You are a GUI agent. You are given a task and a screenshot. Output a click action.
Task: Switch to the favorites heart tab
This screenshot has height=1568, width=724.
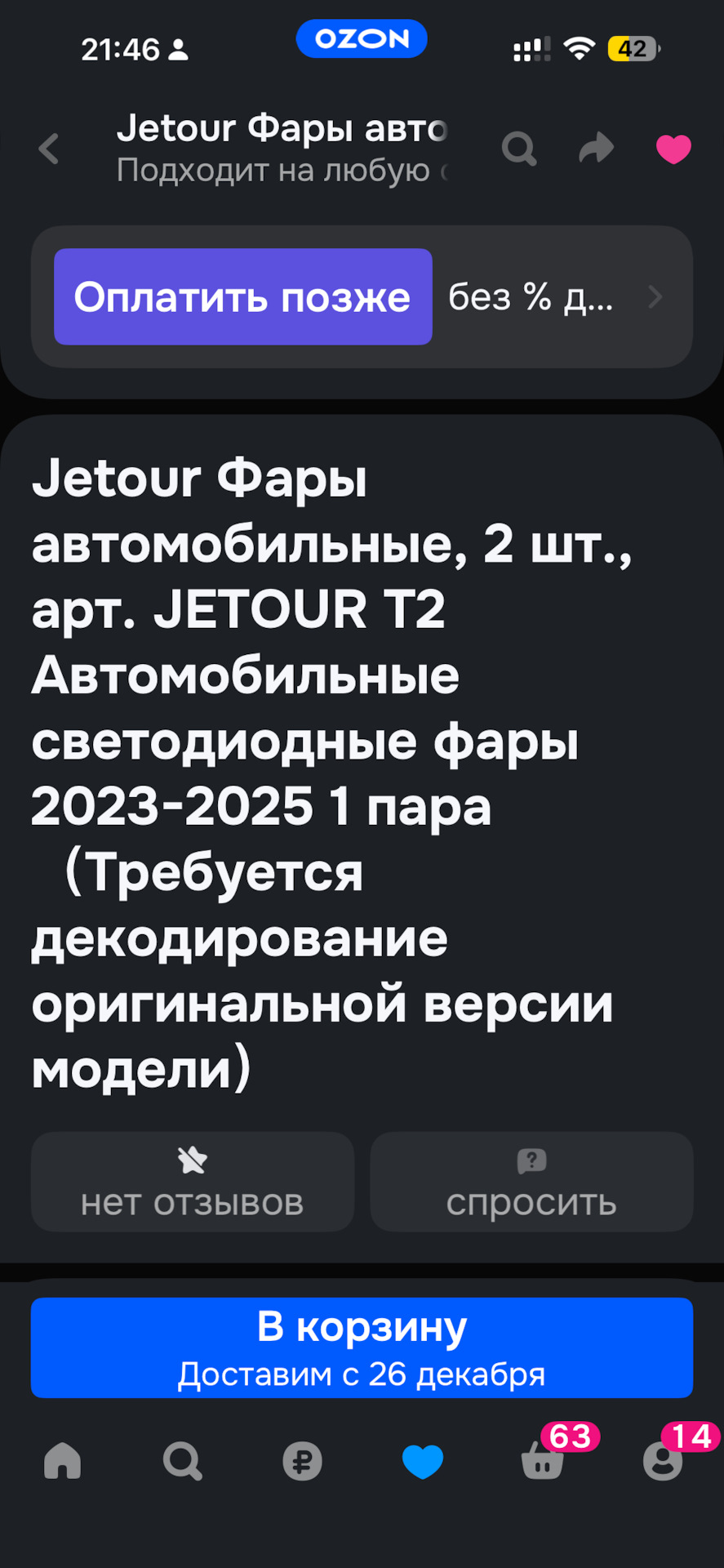point(423,1461)
